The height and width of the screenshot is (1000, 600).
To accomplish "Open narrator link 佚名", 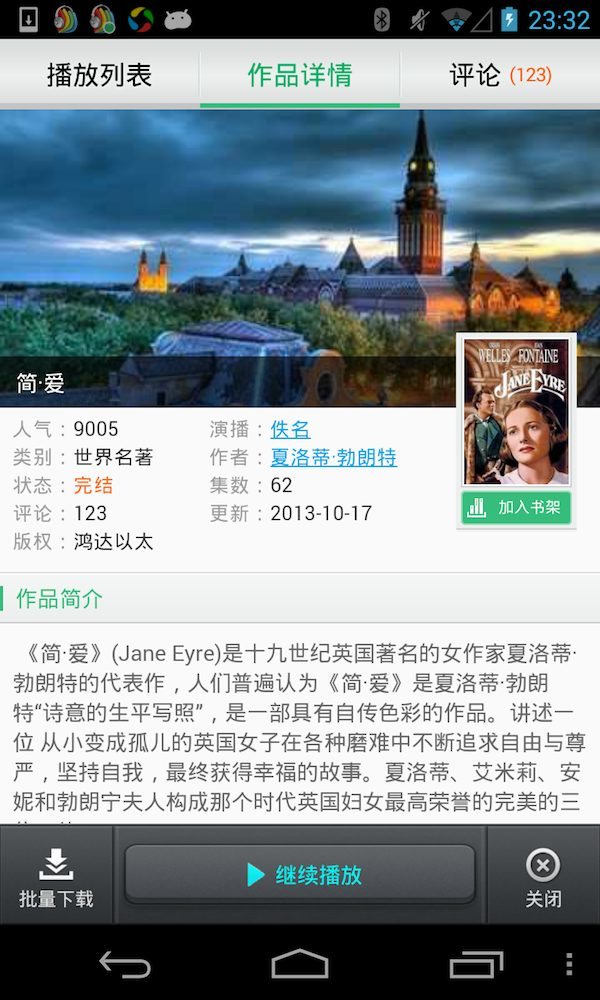I will point(290,429).
